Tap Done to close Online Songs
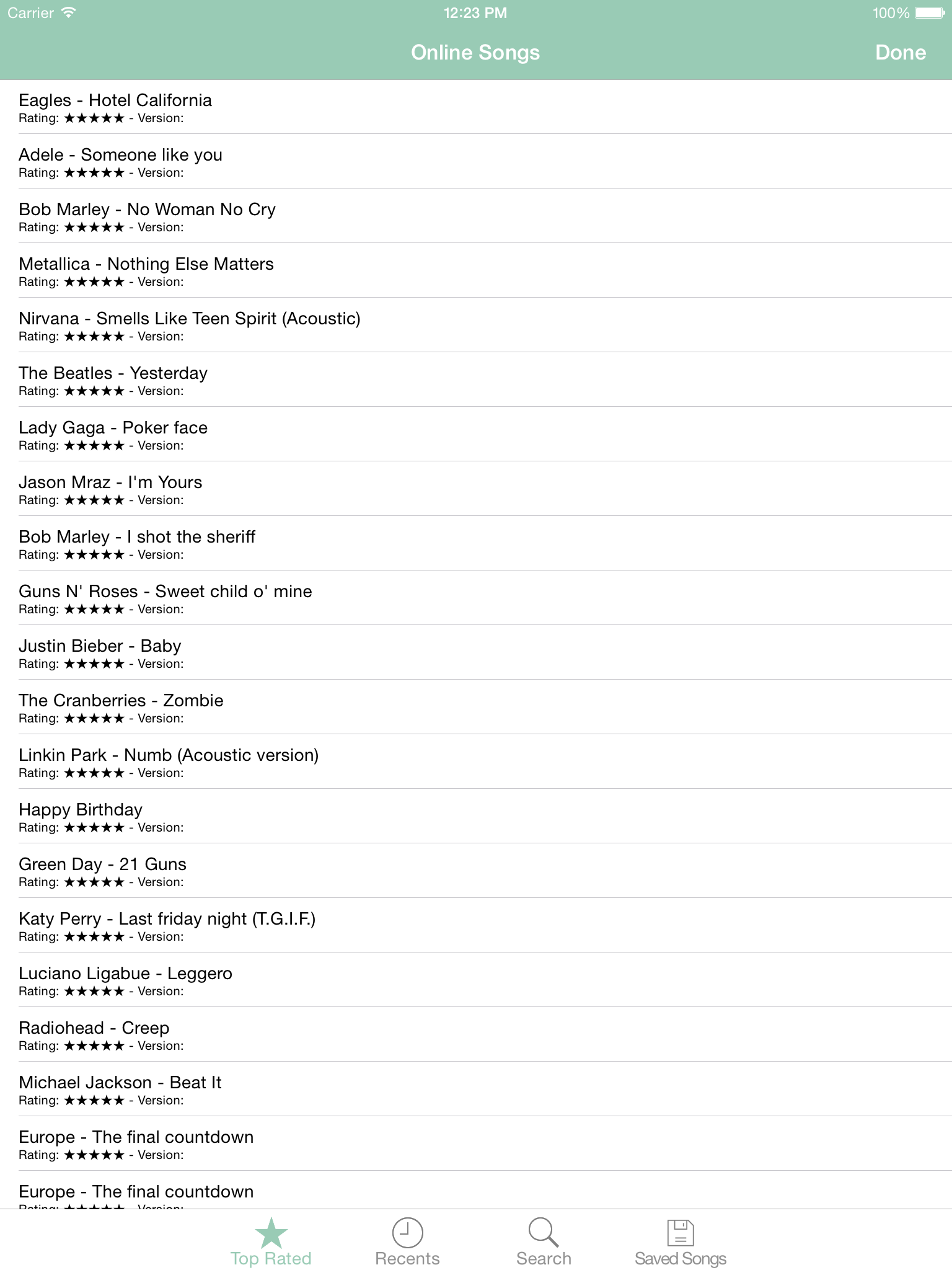This screenshot has height=1270, width=952. (x=900, y=53)
